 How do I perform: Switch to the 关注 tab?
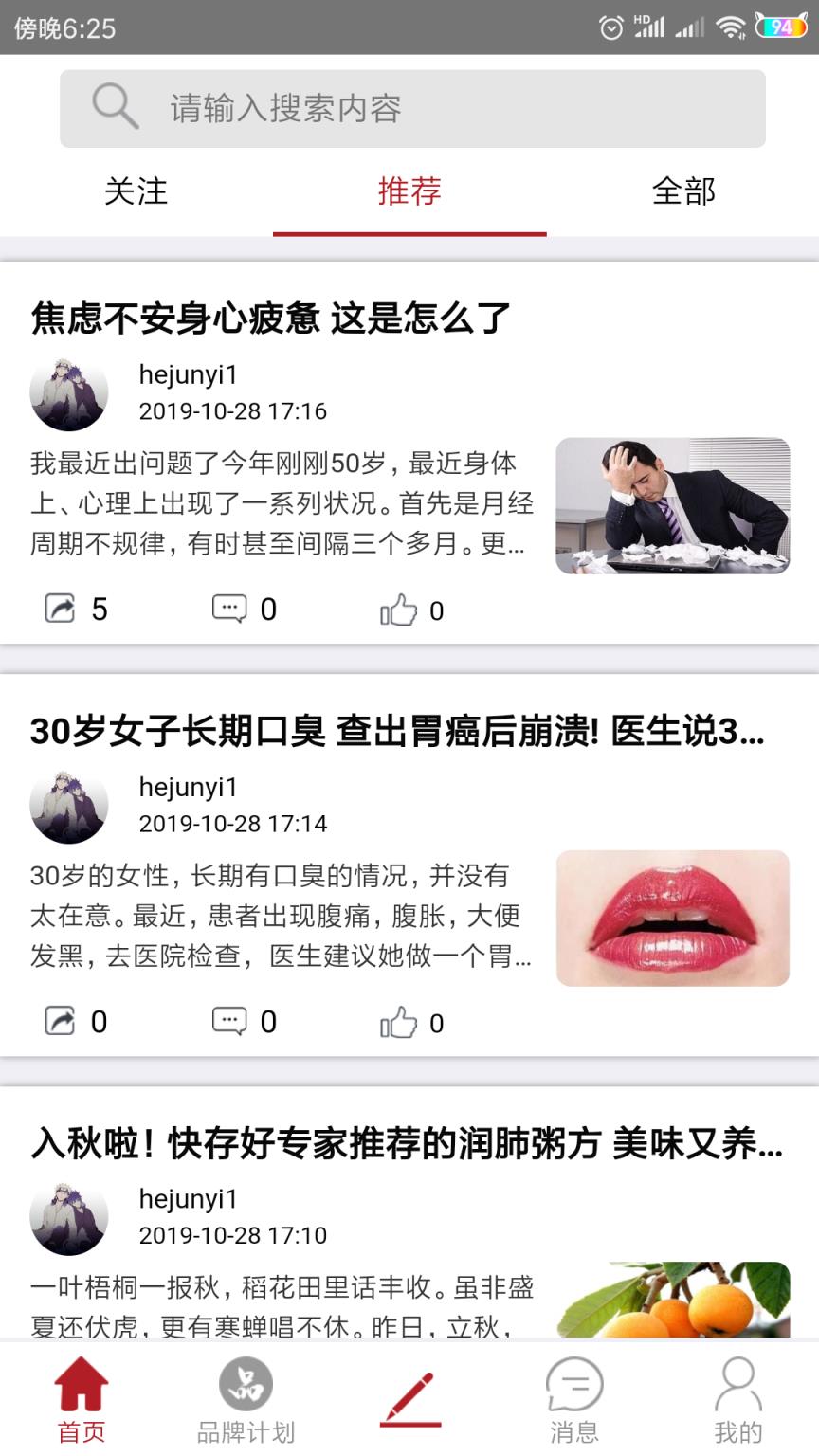pyautogui.click(x=137, y=192)
